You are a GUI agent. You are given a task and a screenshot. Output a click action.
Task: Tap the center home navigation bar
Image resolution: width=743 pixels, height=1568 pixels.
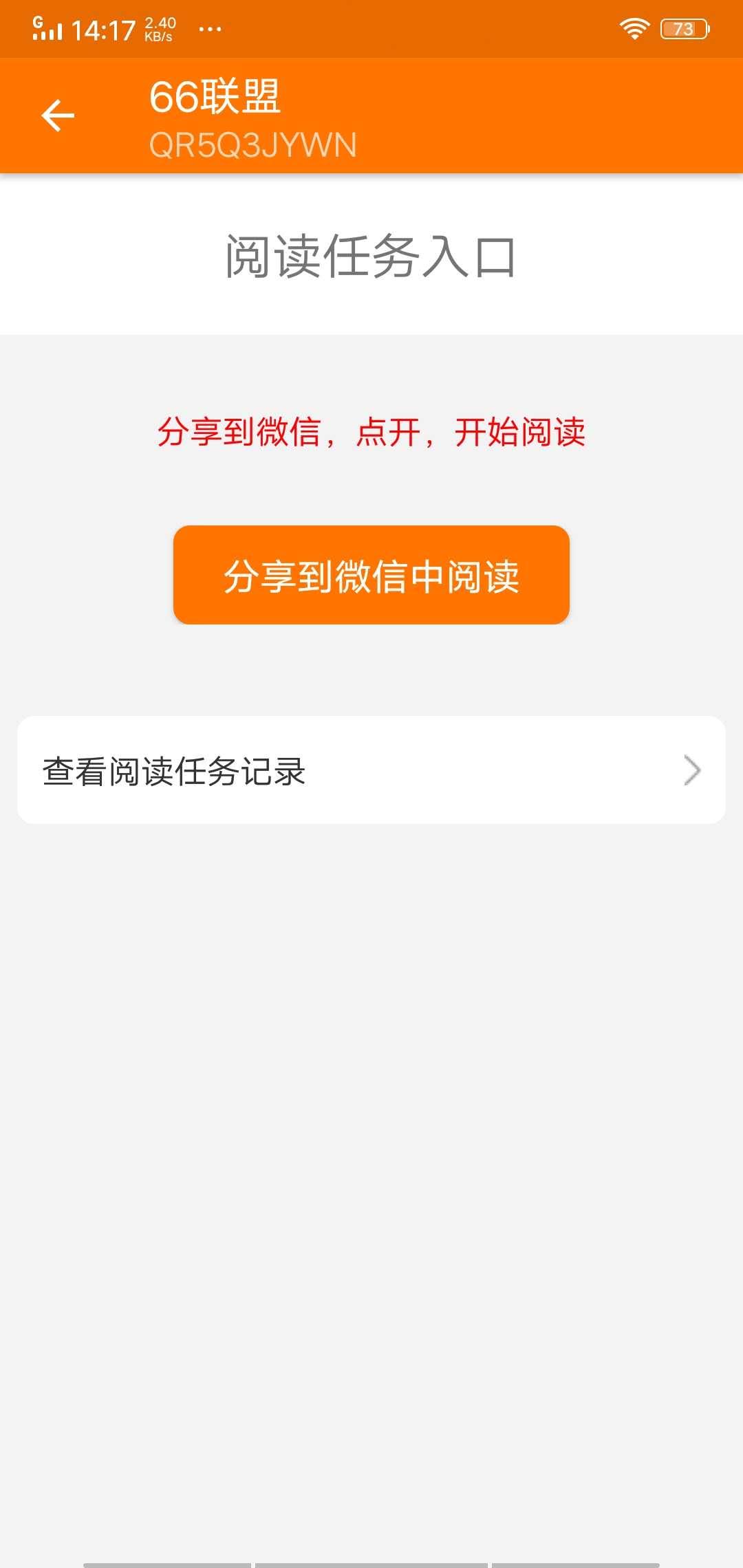point(371,1561)
